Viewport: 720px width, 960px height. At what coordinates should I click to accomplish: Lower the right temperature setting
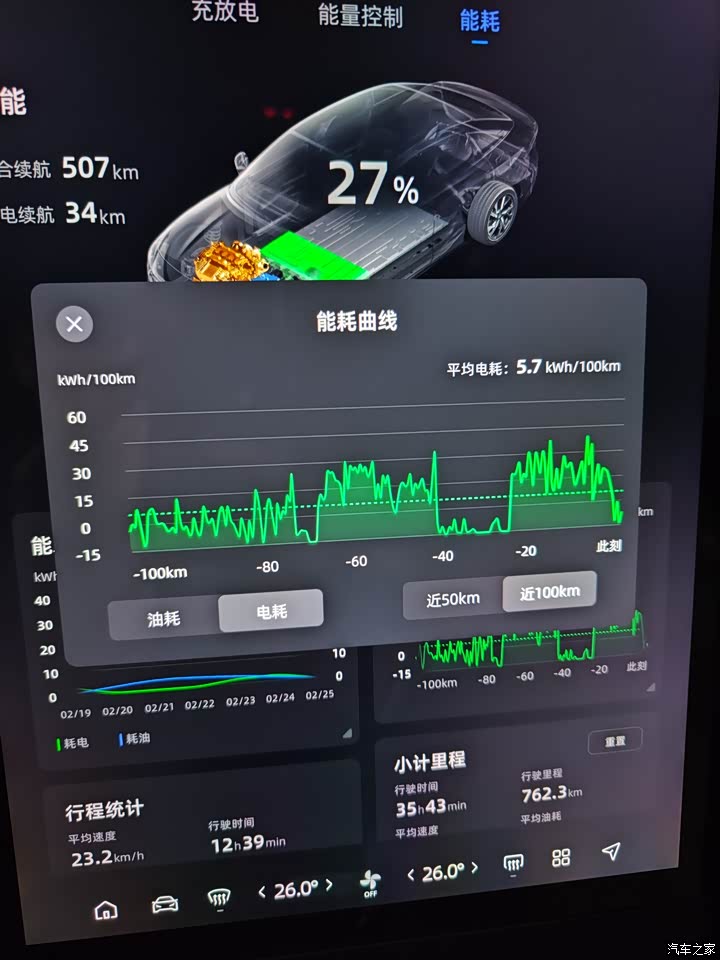click(x=411, y=875)
